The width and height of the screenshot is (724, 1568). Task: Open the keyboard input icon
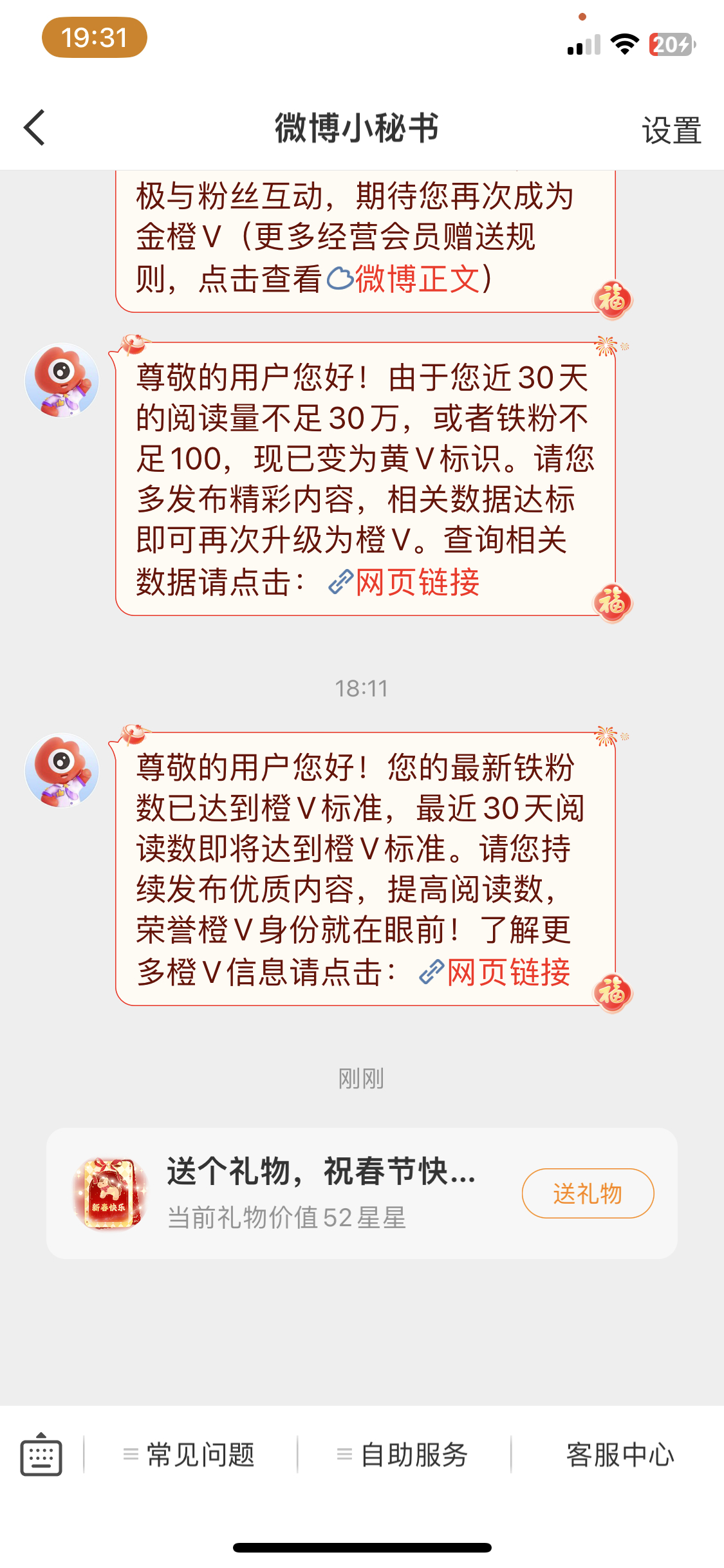click(x=40, y=1455)
